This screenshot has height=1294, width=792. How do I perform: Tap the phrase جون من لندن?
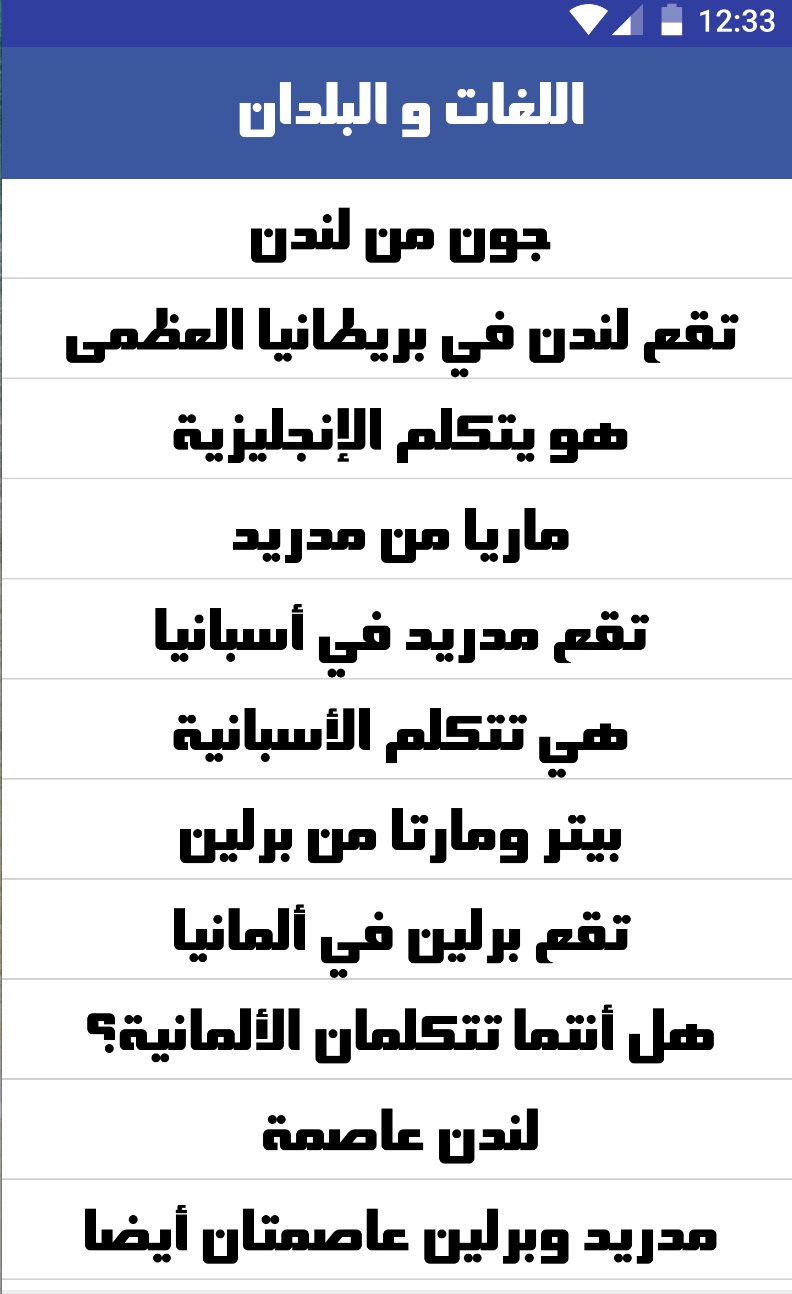coord(399,237)
